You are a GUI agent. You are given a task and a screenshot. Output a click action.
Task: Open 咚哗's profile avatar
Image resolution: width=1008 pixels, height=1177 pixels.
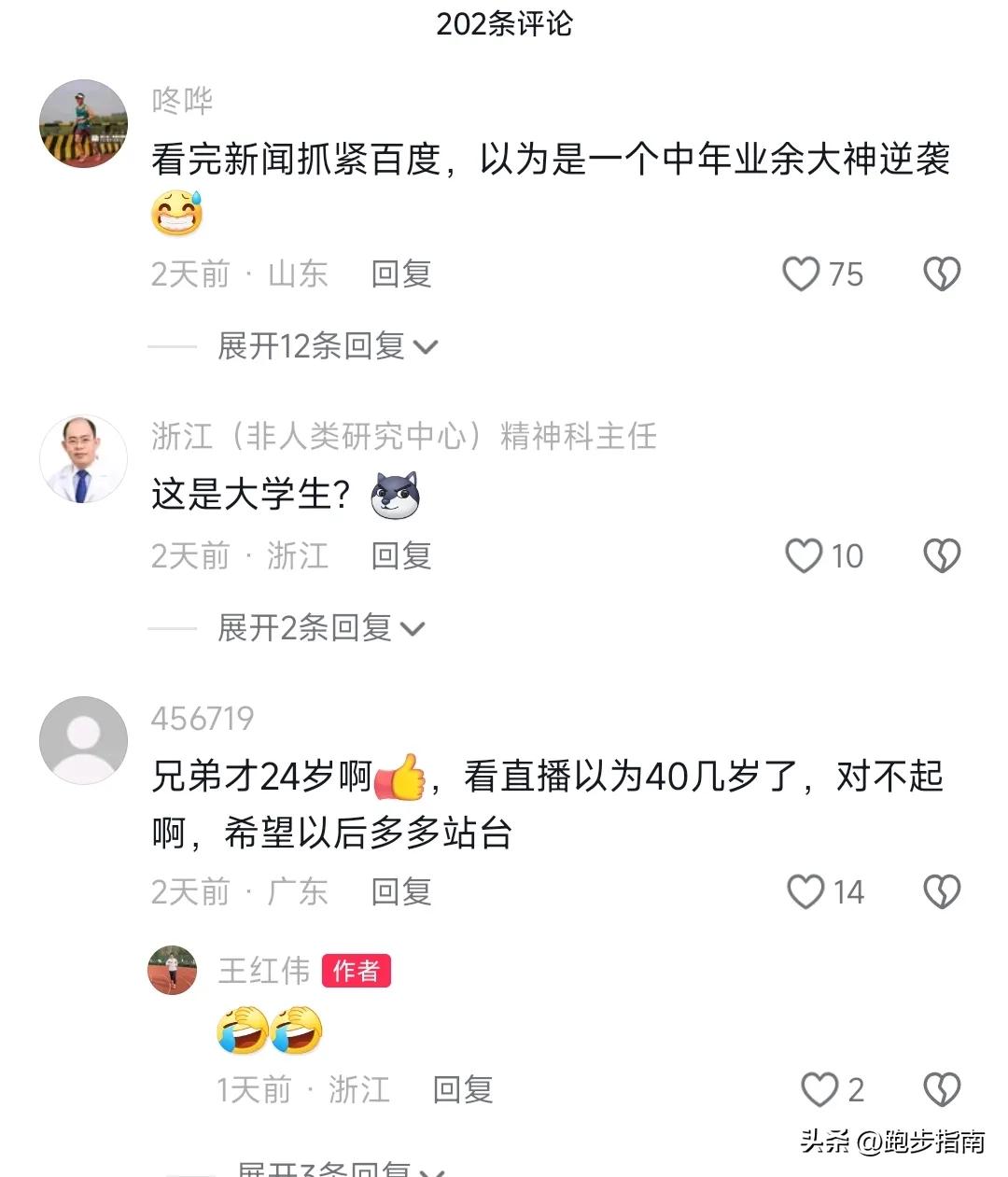[x=83, y=123]
